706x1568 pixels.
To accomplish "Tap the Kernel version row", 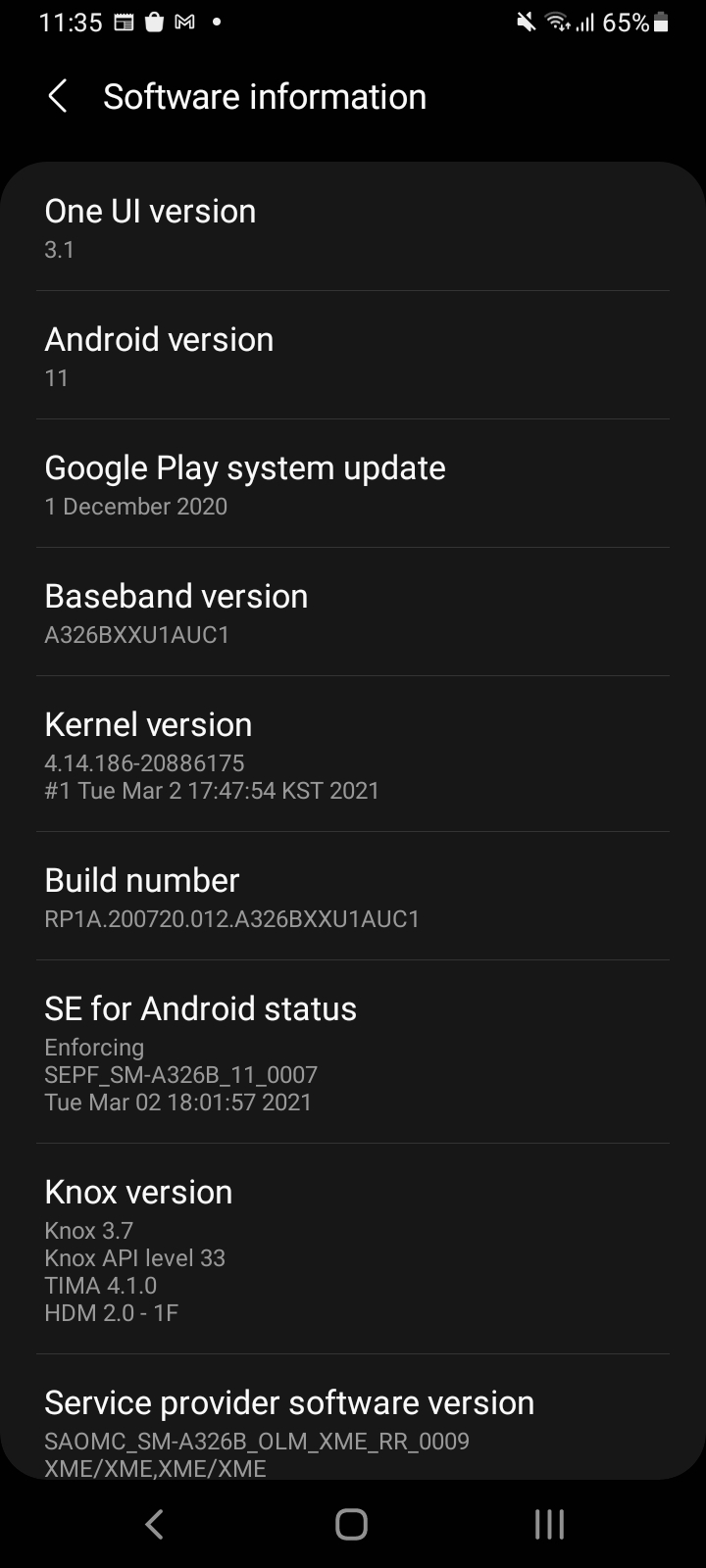I will point(353,755).
